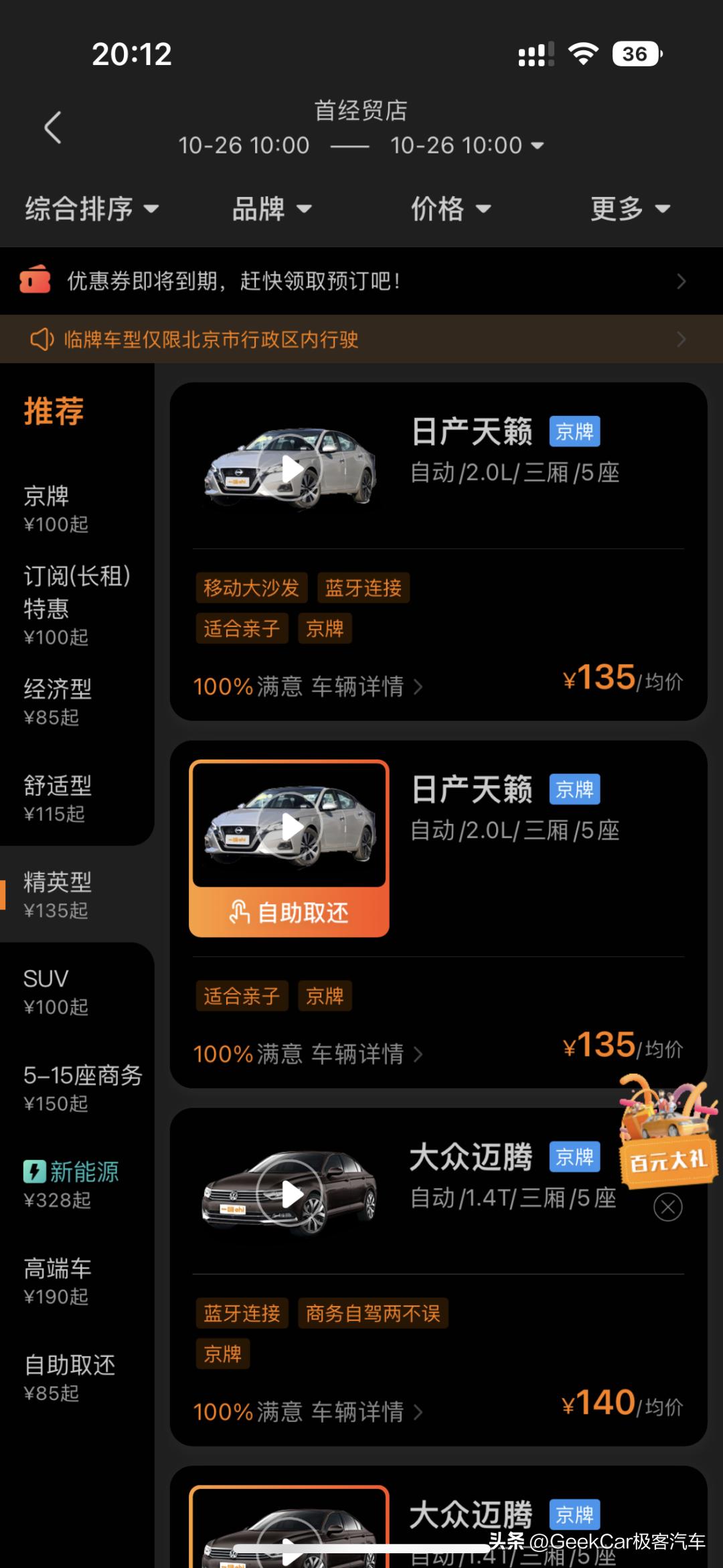Tap the 蓝牙连接 tag on the 大众迈腾 listing

241,1313
